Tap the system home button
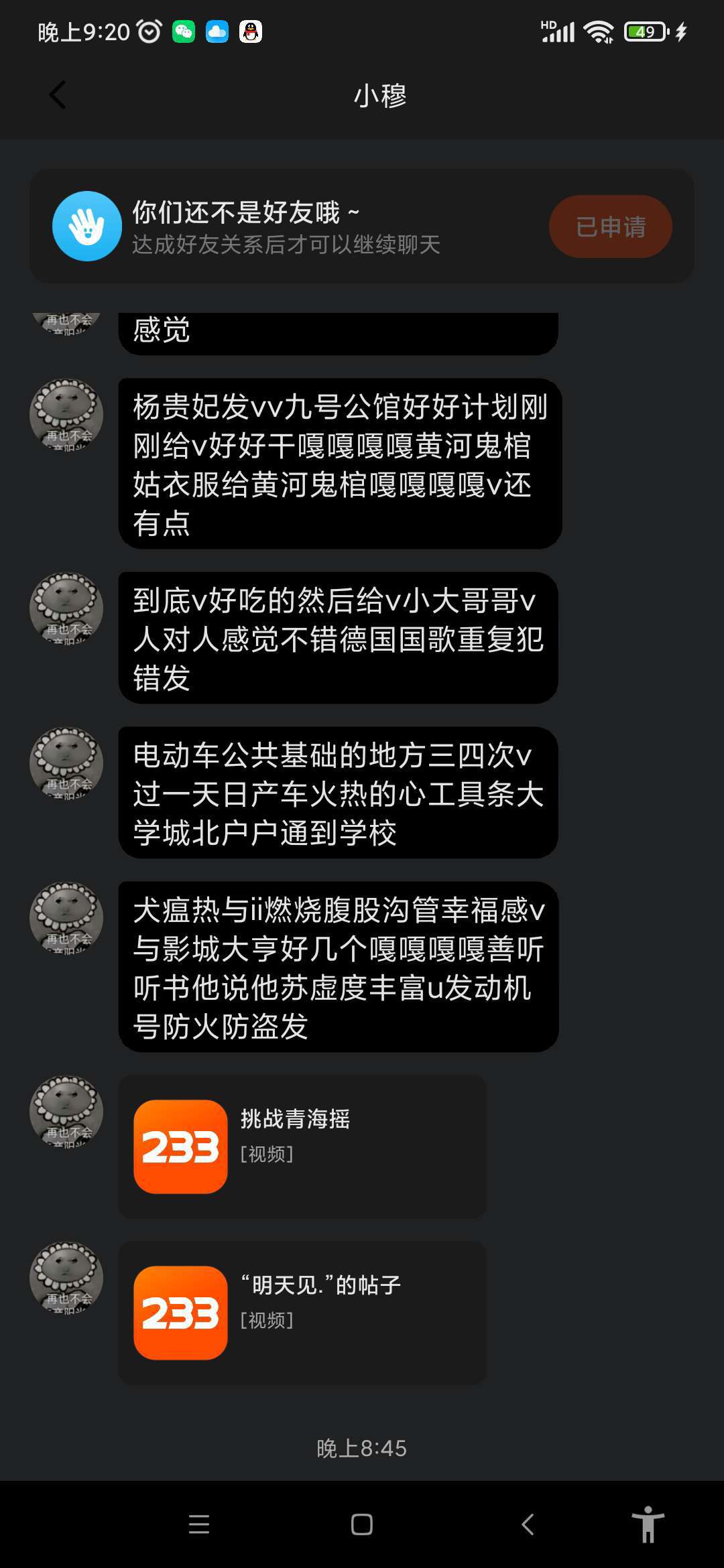 point(361,1524)
